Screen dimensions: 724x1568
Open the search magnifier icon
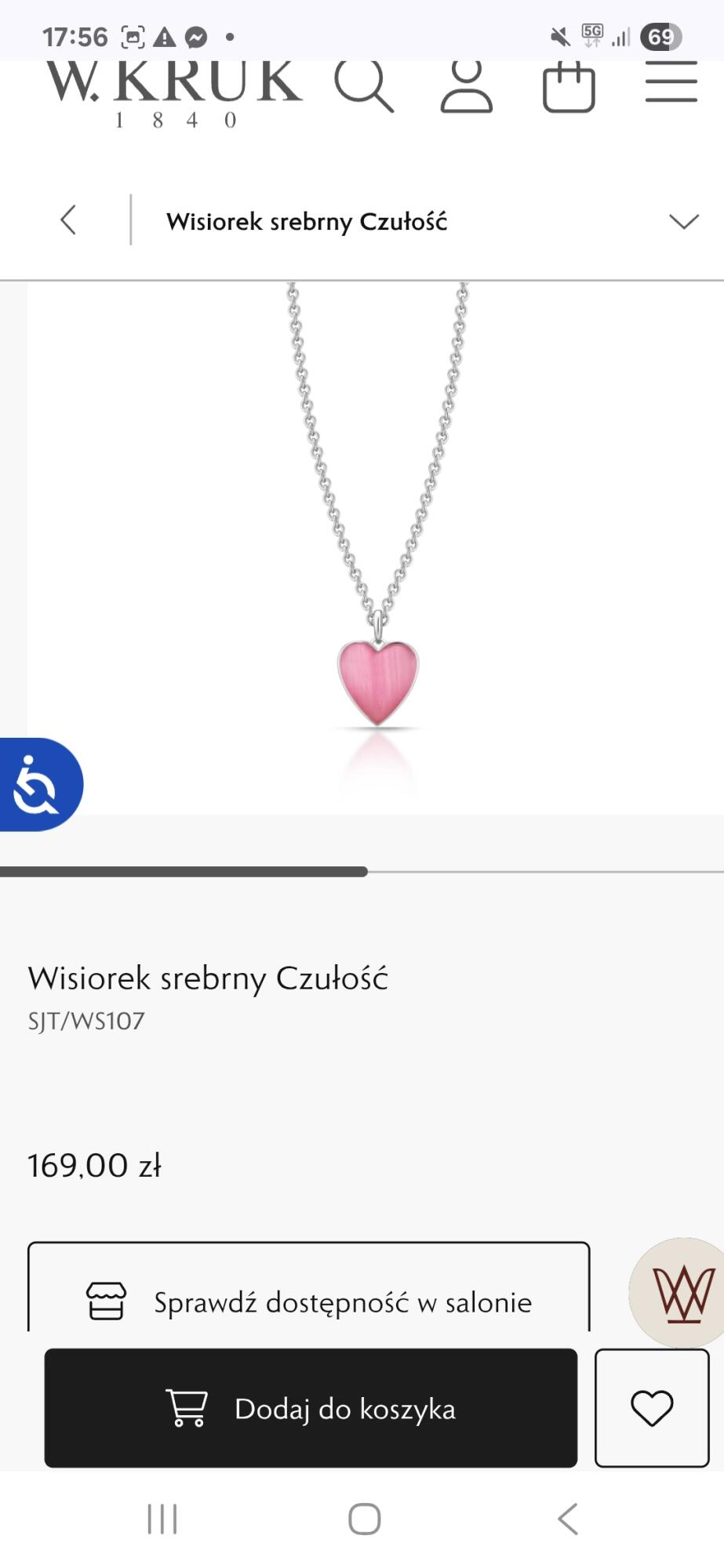(x=363, y=85)
